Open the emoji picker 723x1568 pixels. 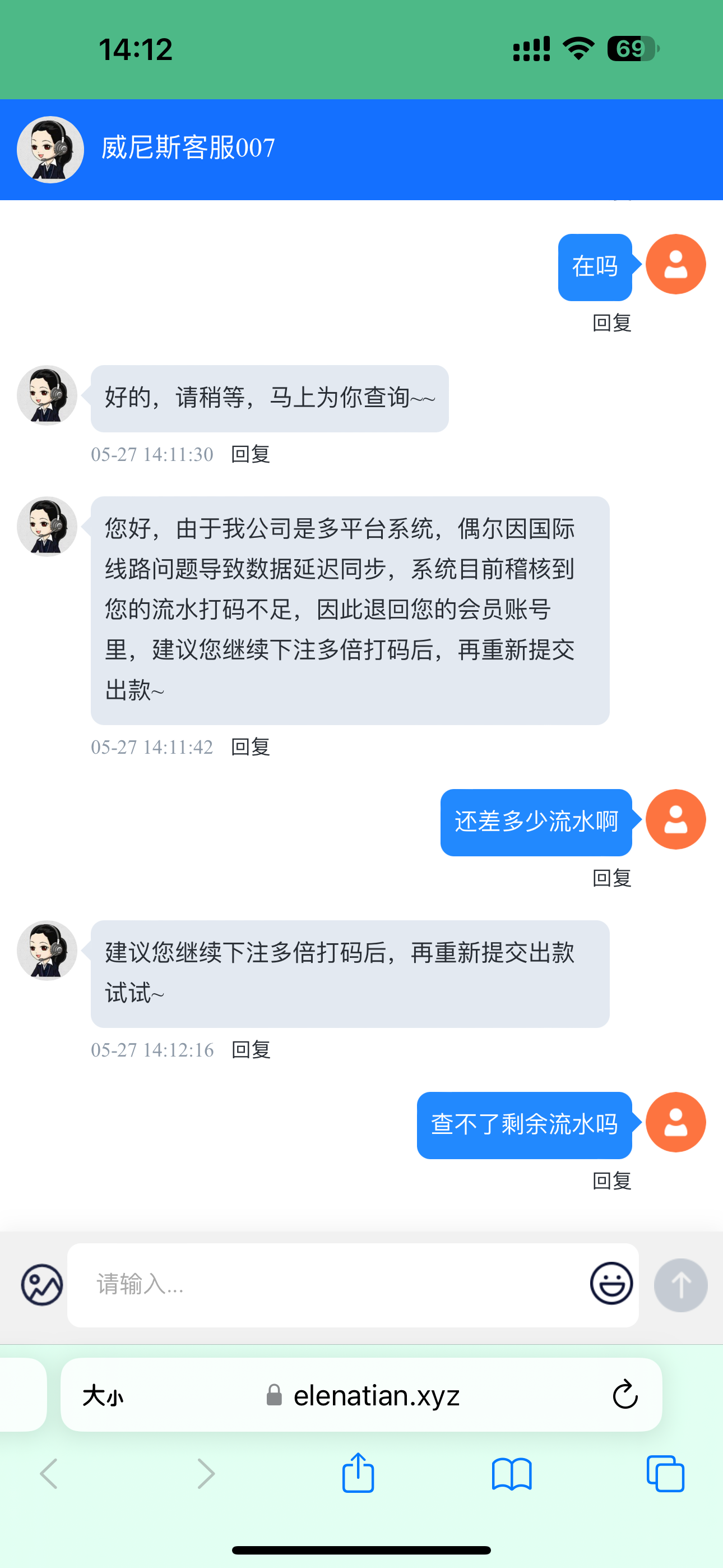pos(611,1283)
